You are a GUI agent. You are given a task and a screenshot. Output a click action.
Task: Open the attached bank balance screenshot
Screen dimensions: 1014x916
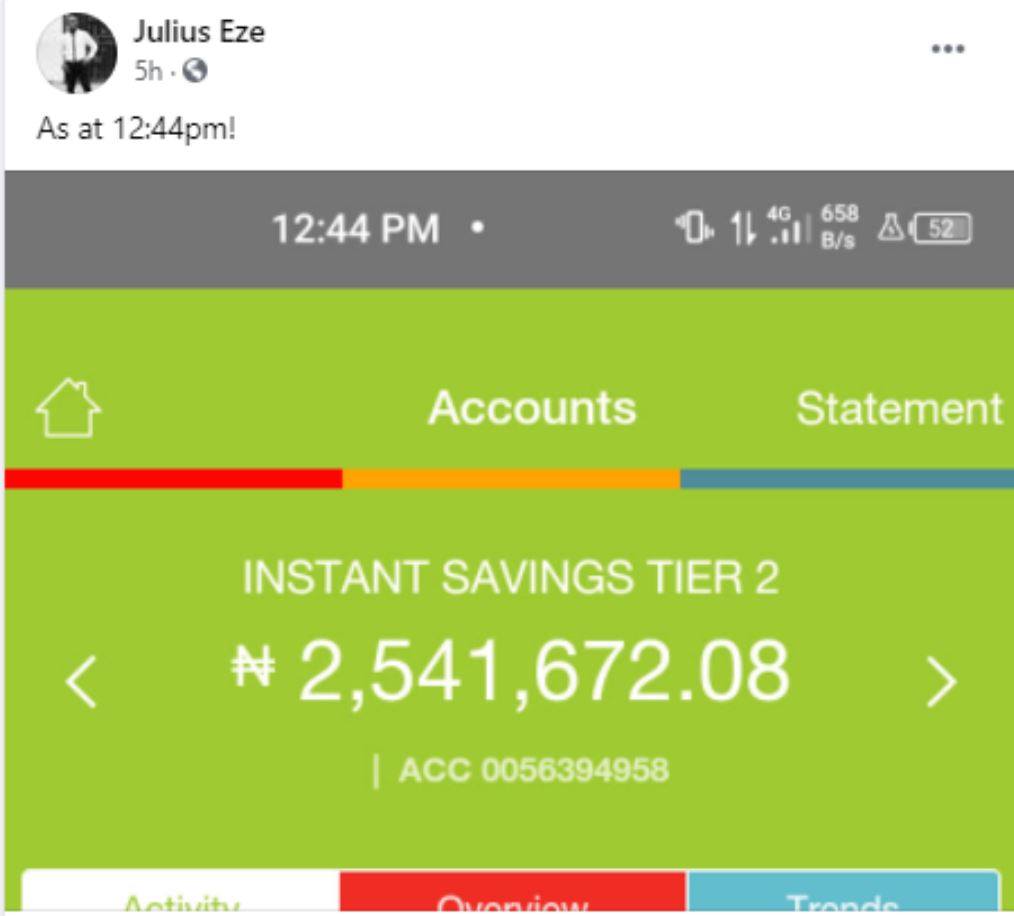pyautogui.click(x=507, y=540)
